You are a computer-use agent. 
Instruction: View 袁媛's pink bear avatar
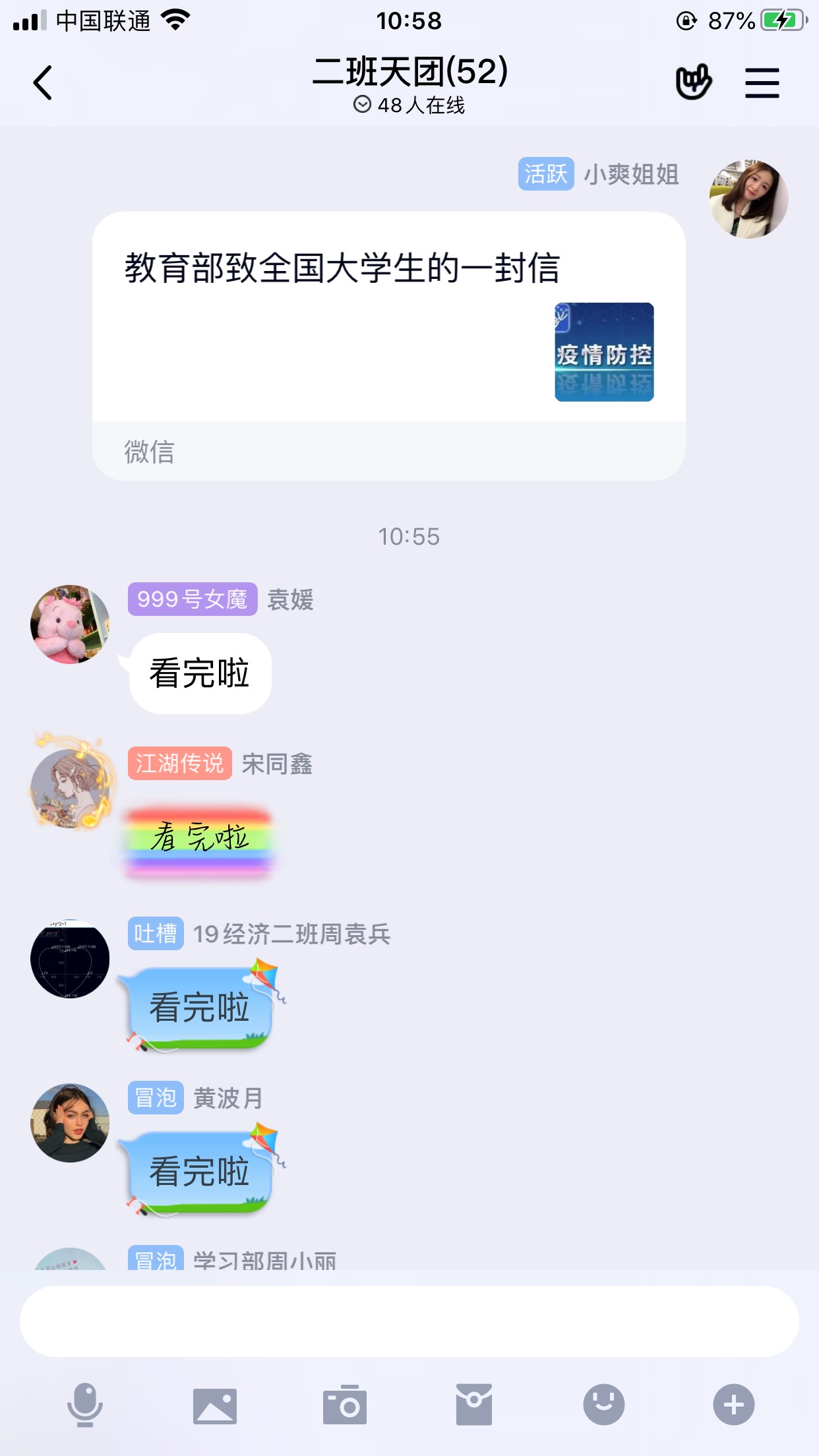[70, 624]
